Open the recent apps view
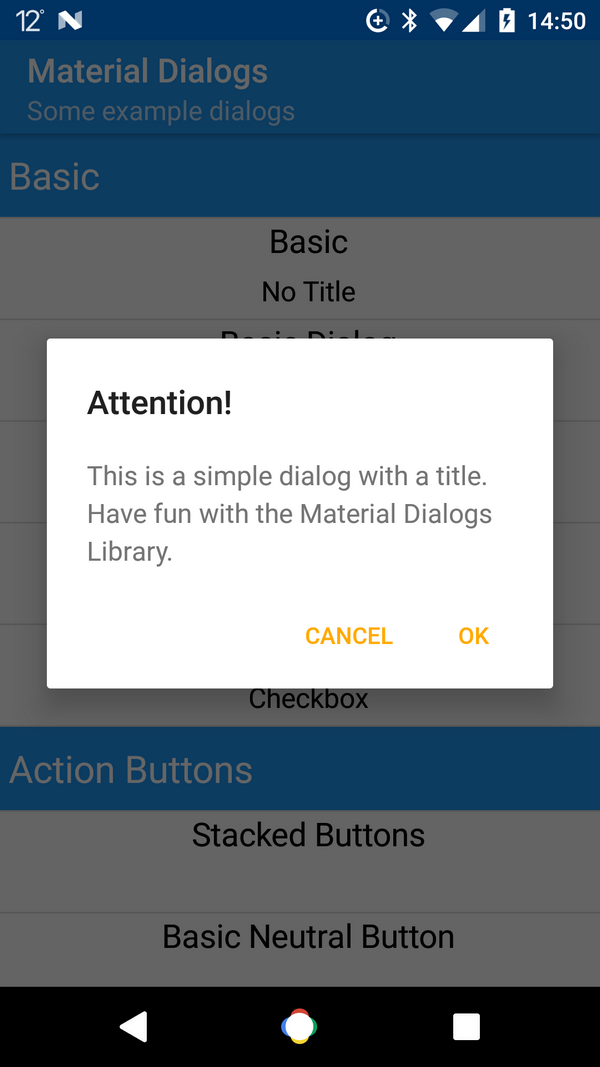The image size is (600, 1067). (x=466, y=1026)
